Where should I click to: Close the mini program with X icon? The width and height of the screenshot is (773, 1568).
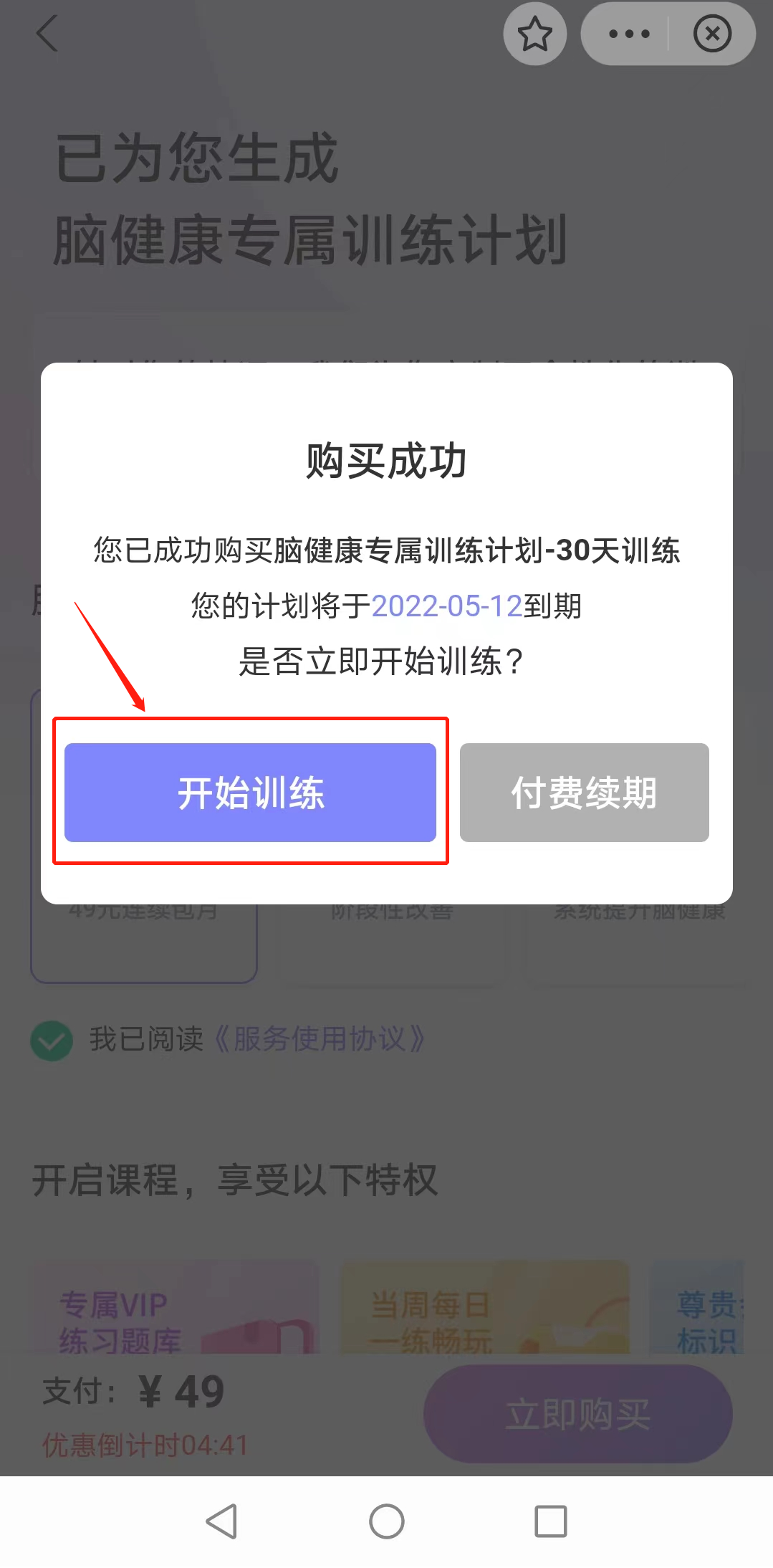[x=712, y=34]
